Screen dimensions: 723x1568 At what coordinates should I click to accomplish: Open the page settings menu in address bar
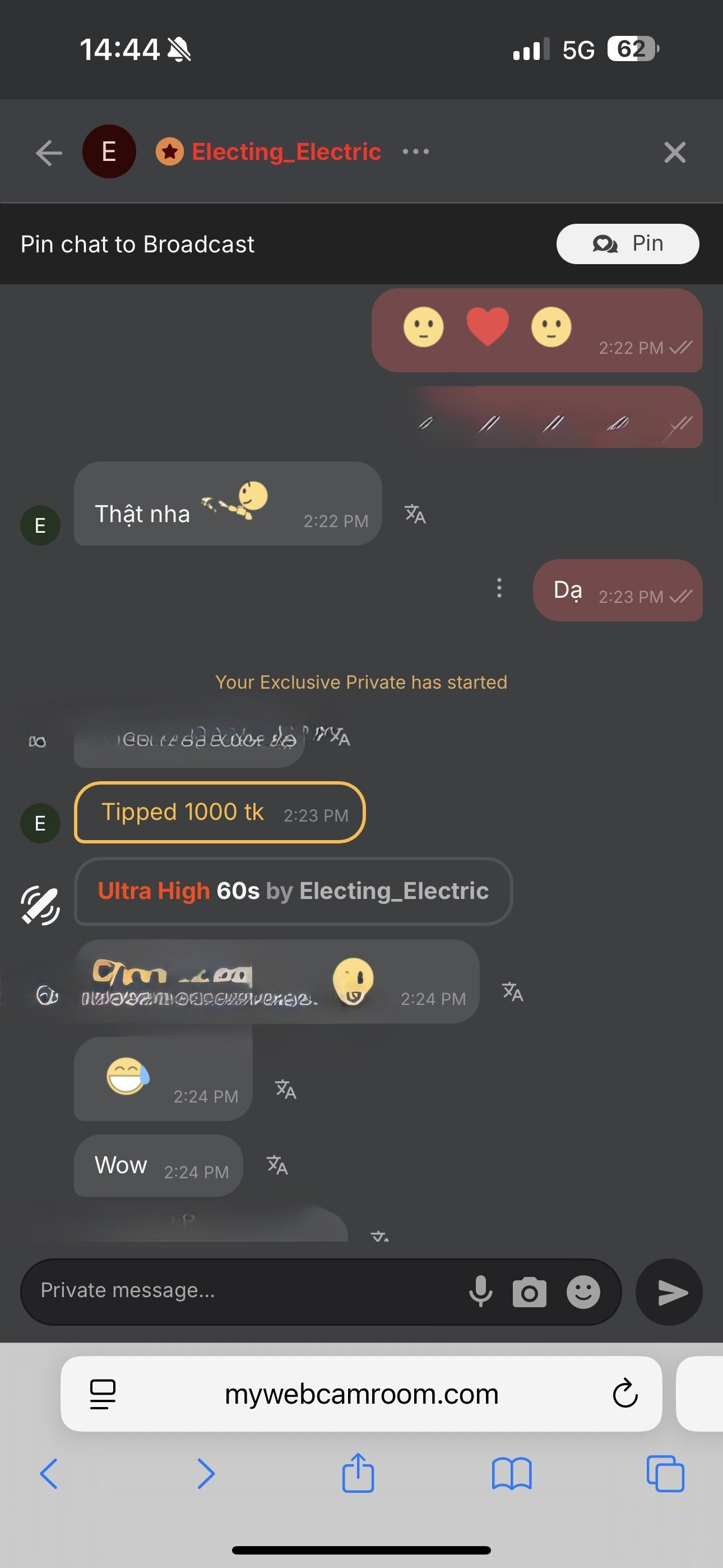click(x=103, y=1393)
